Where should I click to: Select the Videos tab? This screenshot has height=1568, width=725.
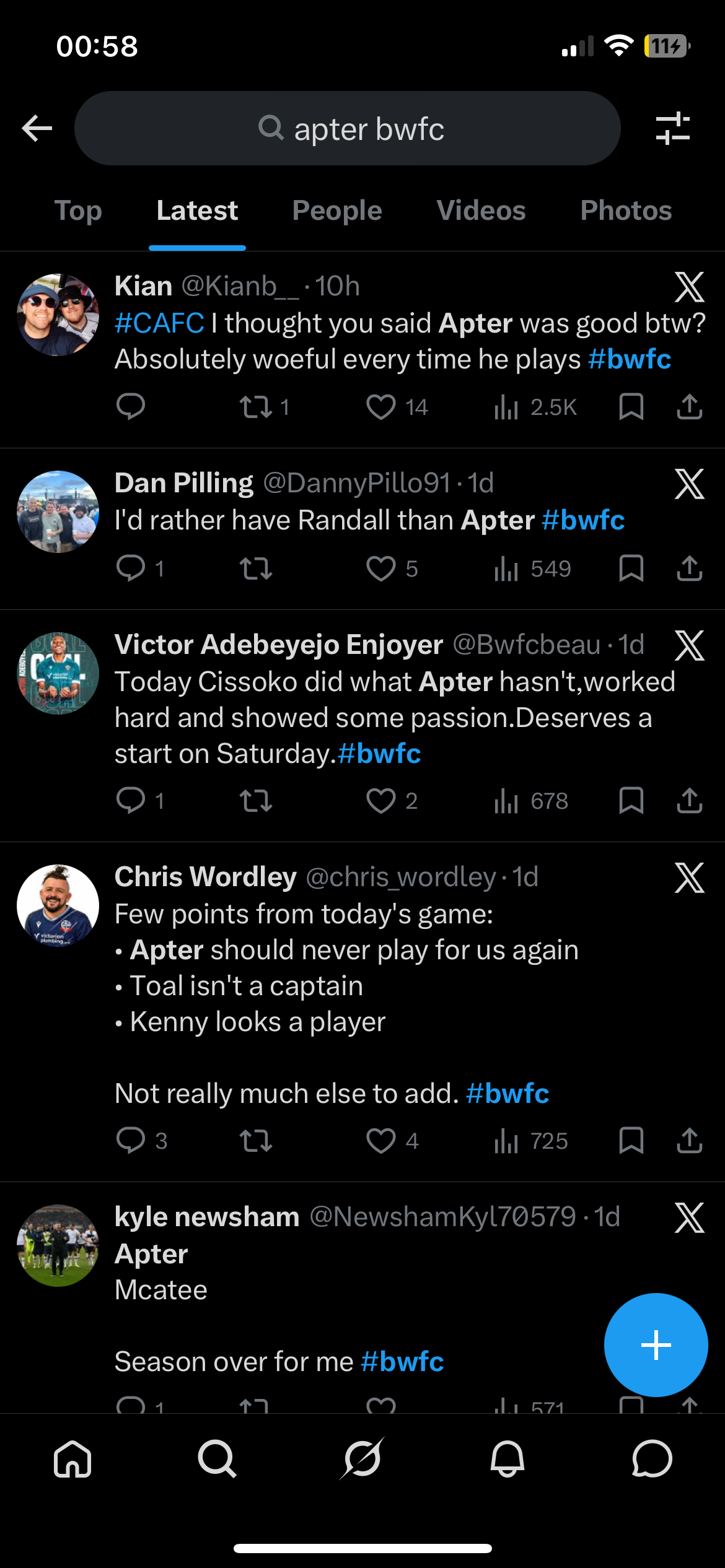coord(481,211)
